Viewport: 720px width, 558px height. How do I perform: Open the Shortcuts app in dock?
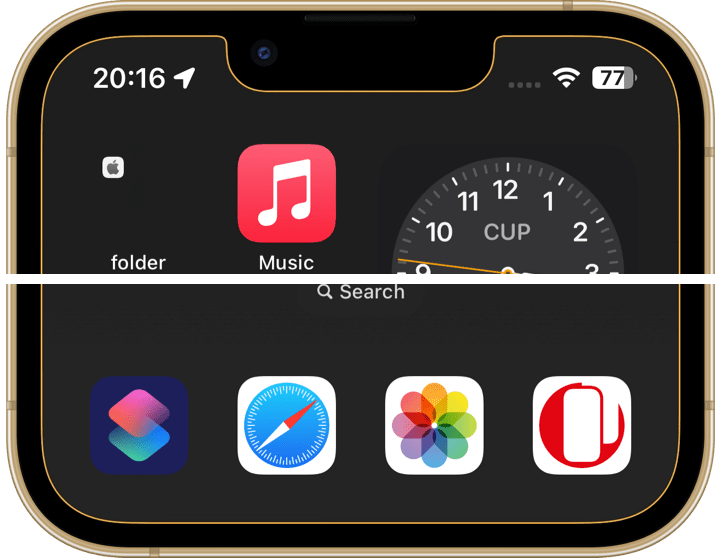(138, 425)
